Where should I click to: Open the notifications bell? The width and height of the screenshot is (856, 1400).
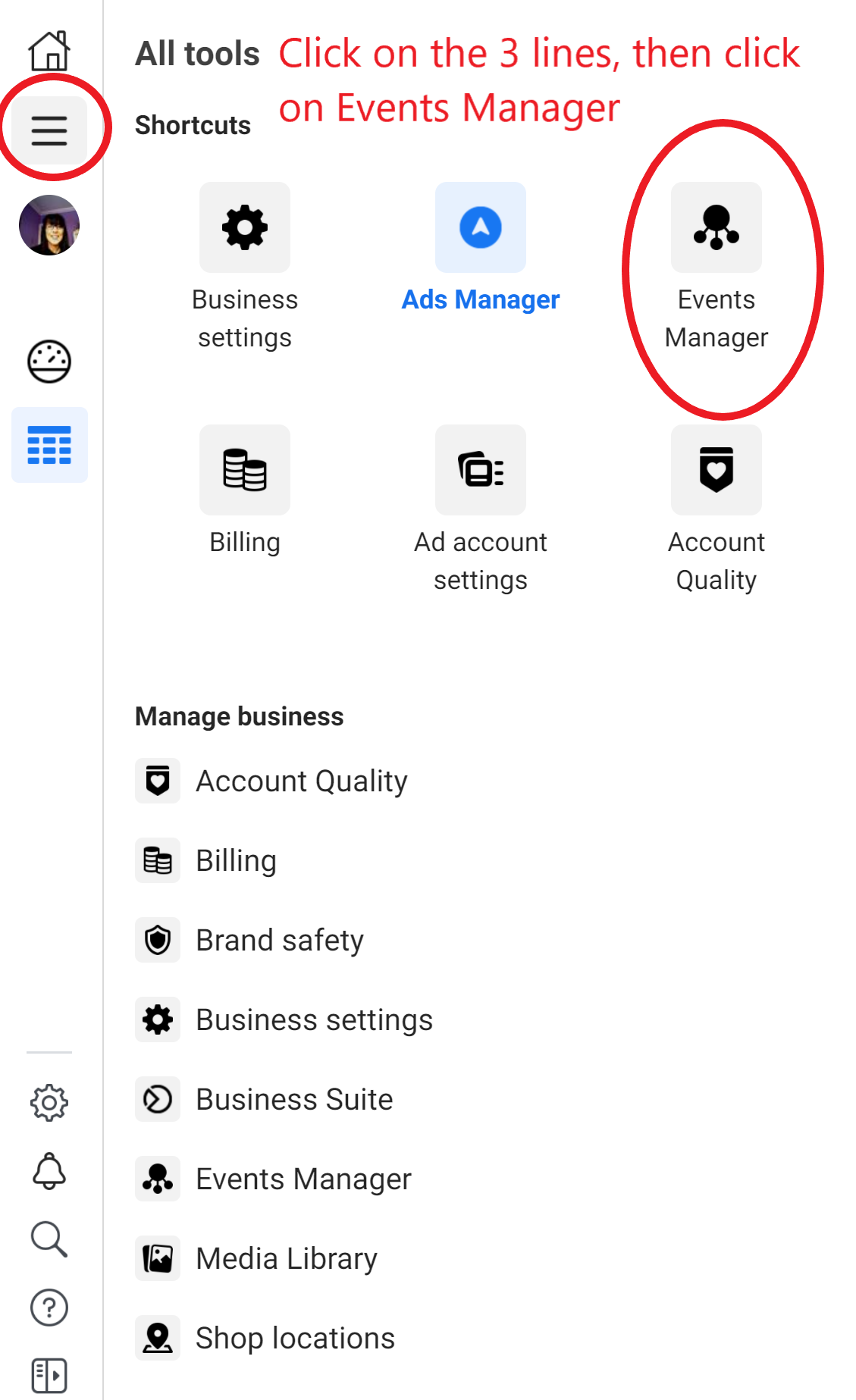point(49,1171)
